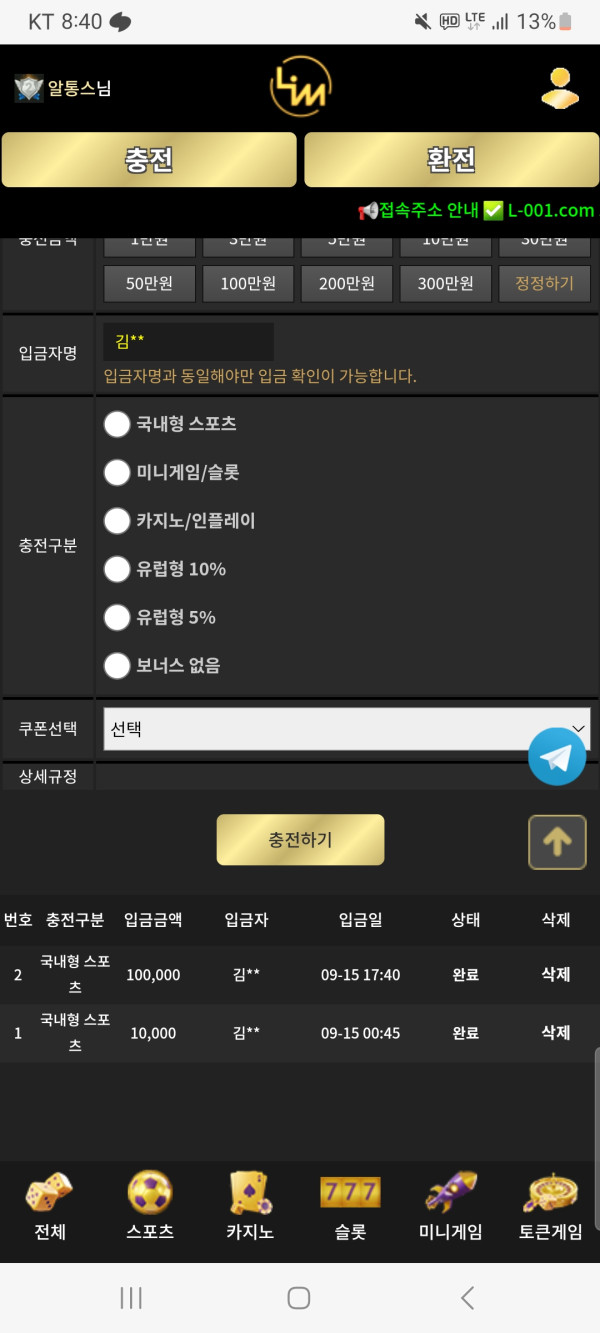
Task: Select the 200만원 amount
Action: click(346, 284)
